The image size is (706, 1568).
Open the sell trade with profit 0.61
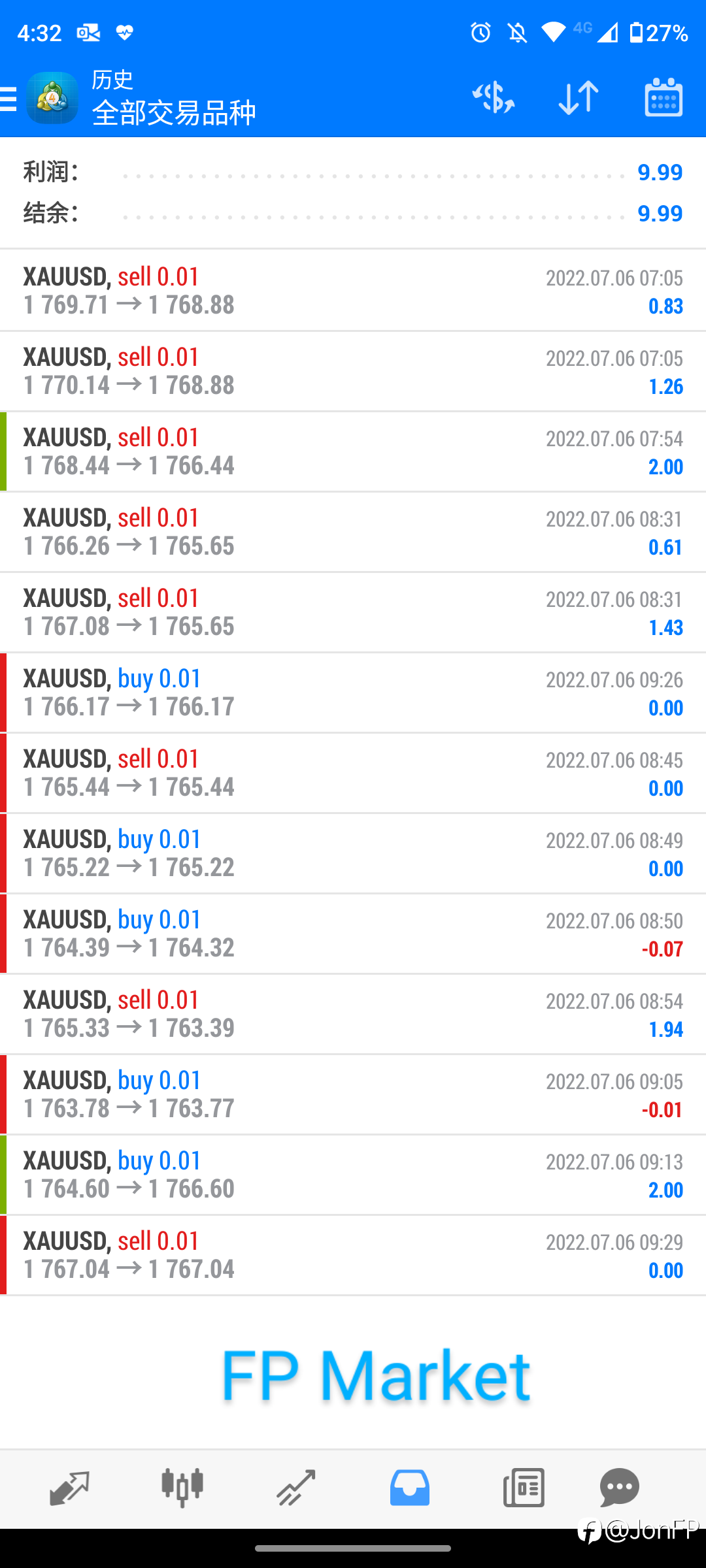click(x=353, y=532)
